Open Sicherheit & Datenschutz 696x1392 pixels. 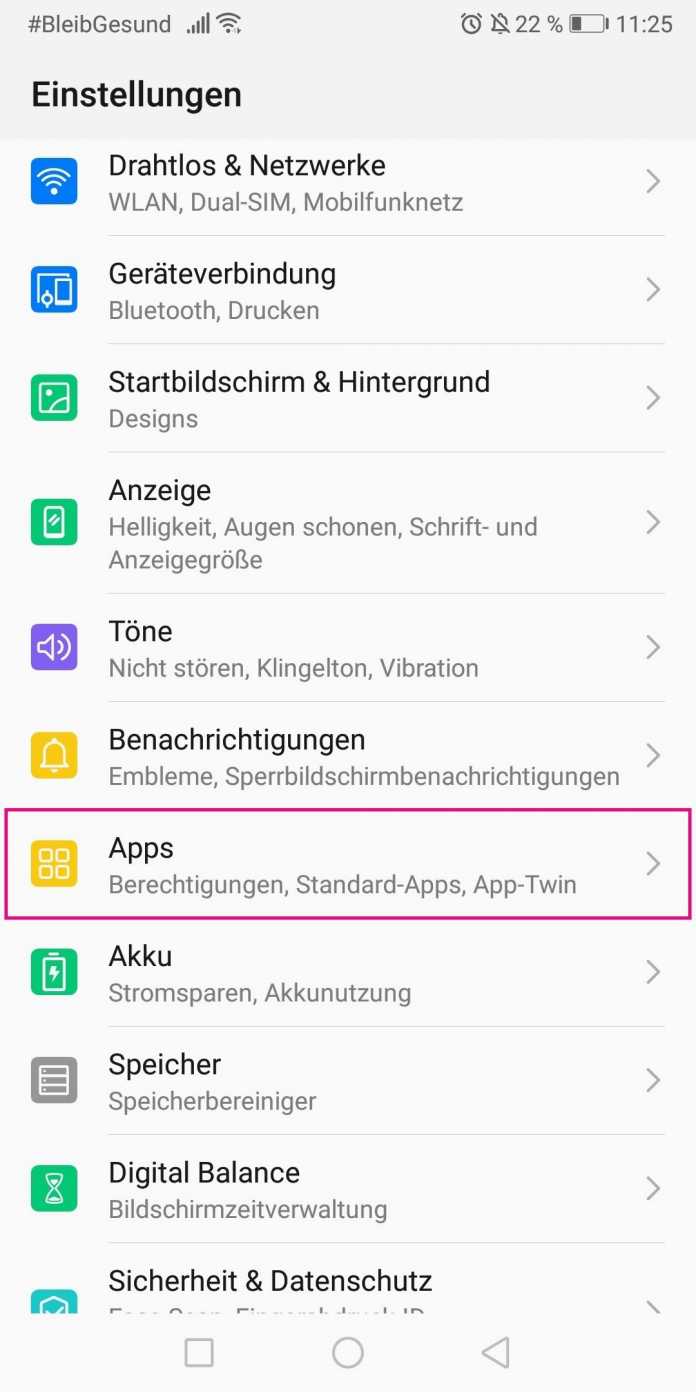tap(347, 1285)
